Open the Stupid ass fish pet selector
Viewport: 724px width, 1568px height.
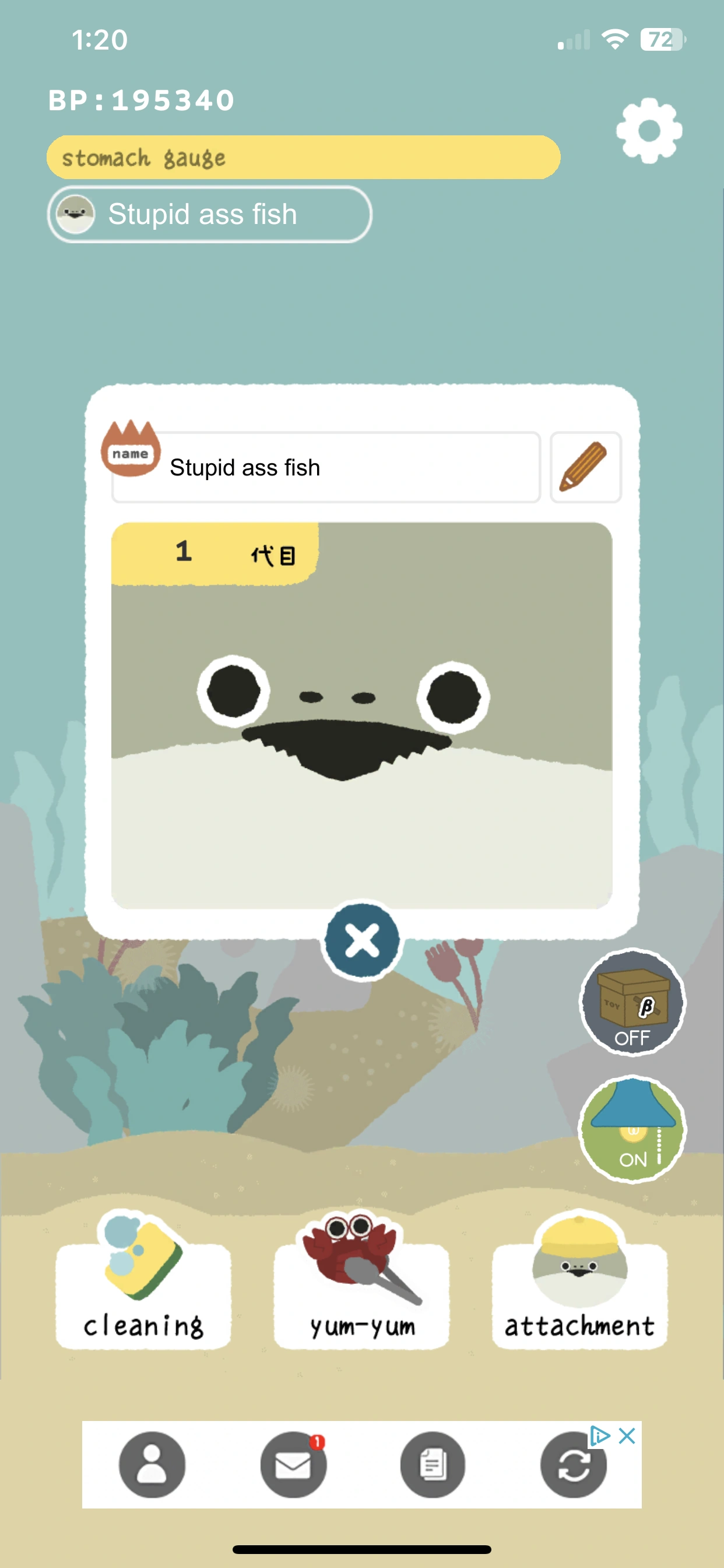[209, 214]
